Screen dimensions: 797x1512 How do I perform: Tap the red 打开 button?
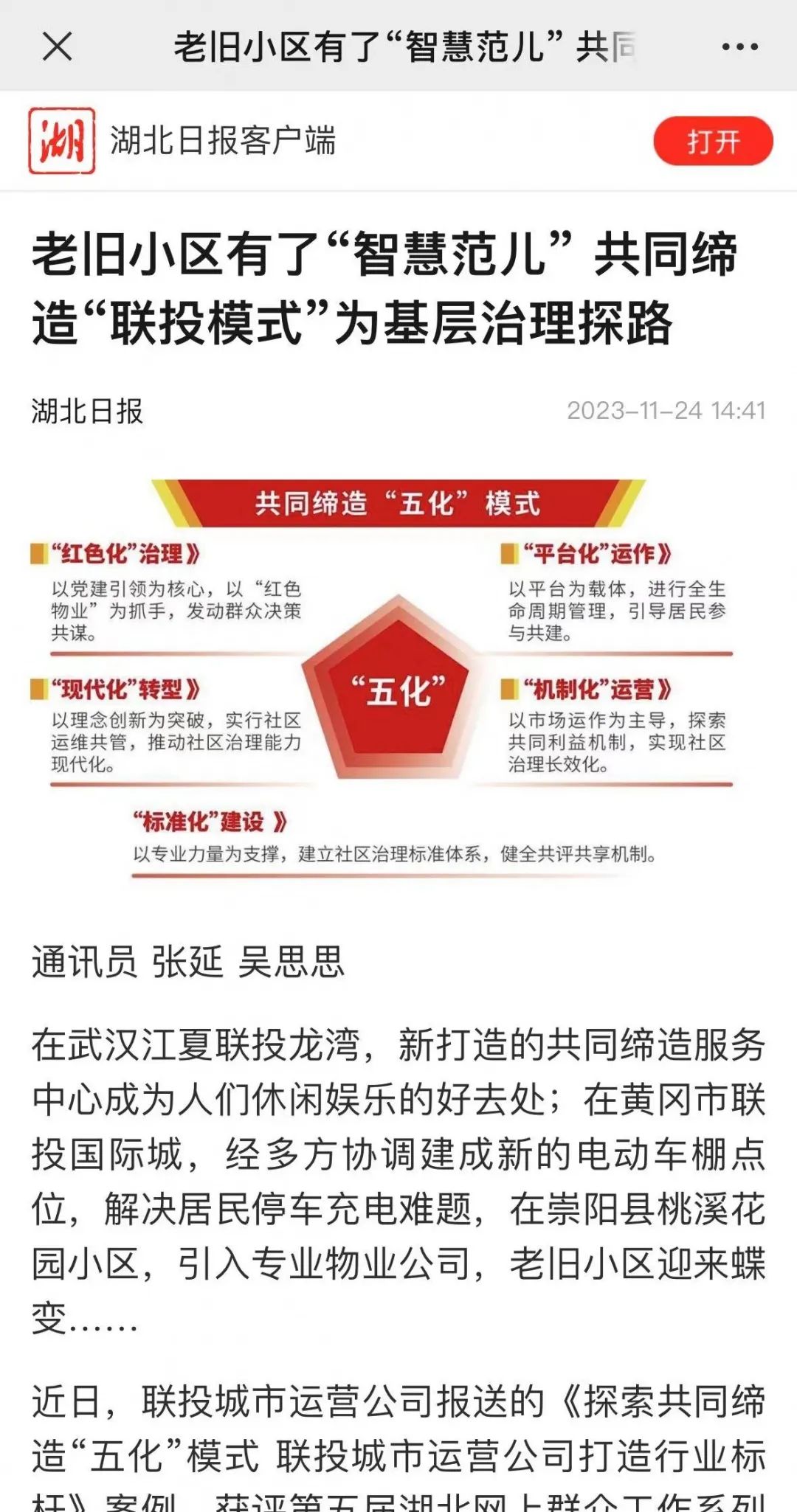click(x=713, y=141)
